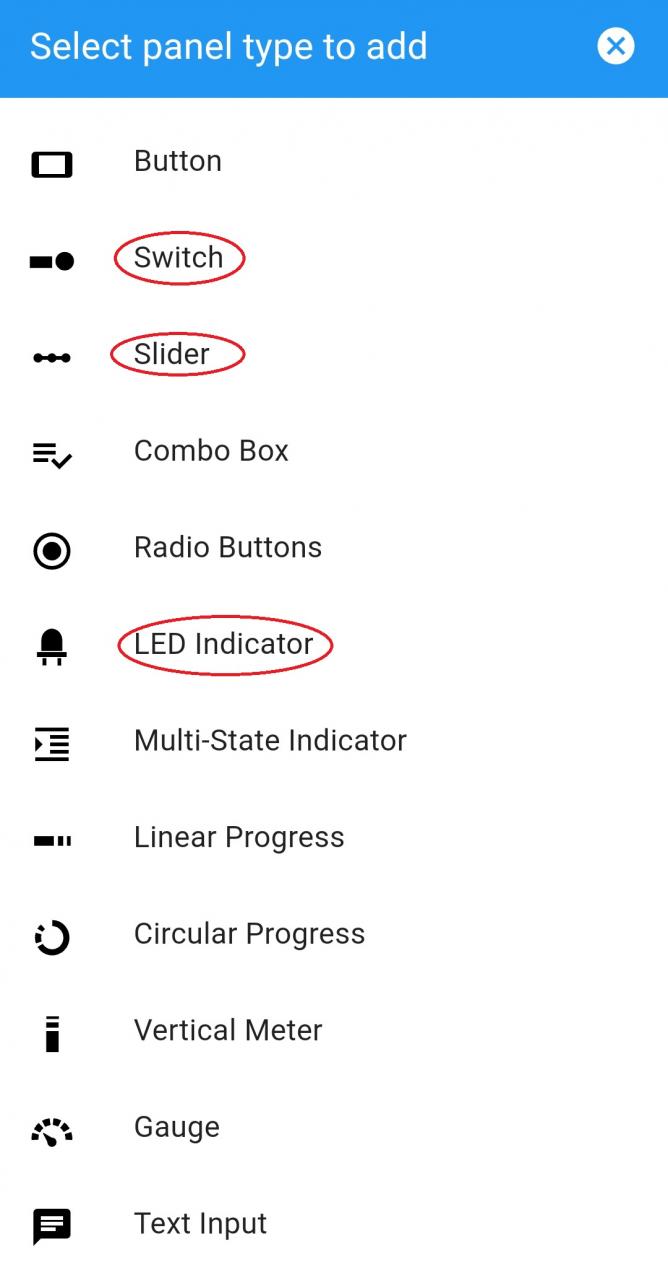Add a Circular Progress panel

coord(334,935)
